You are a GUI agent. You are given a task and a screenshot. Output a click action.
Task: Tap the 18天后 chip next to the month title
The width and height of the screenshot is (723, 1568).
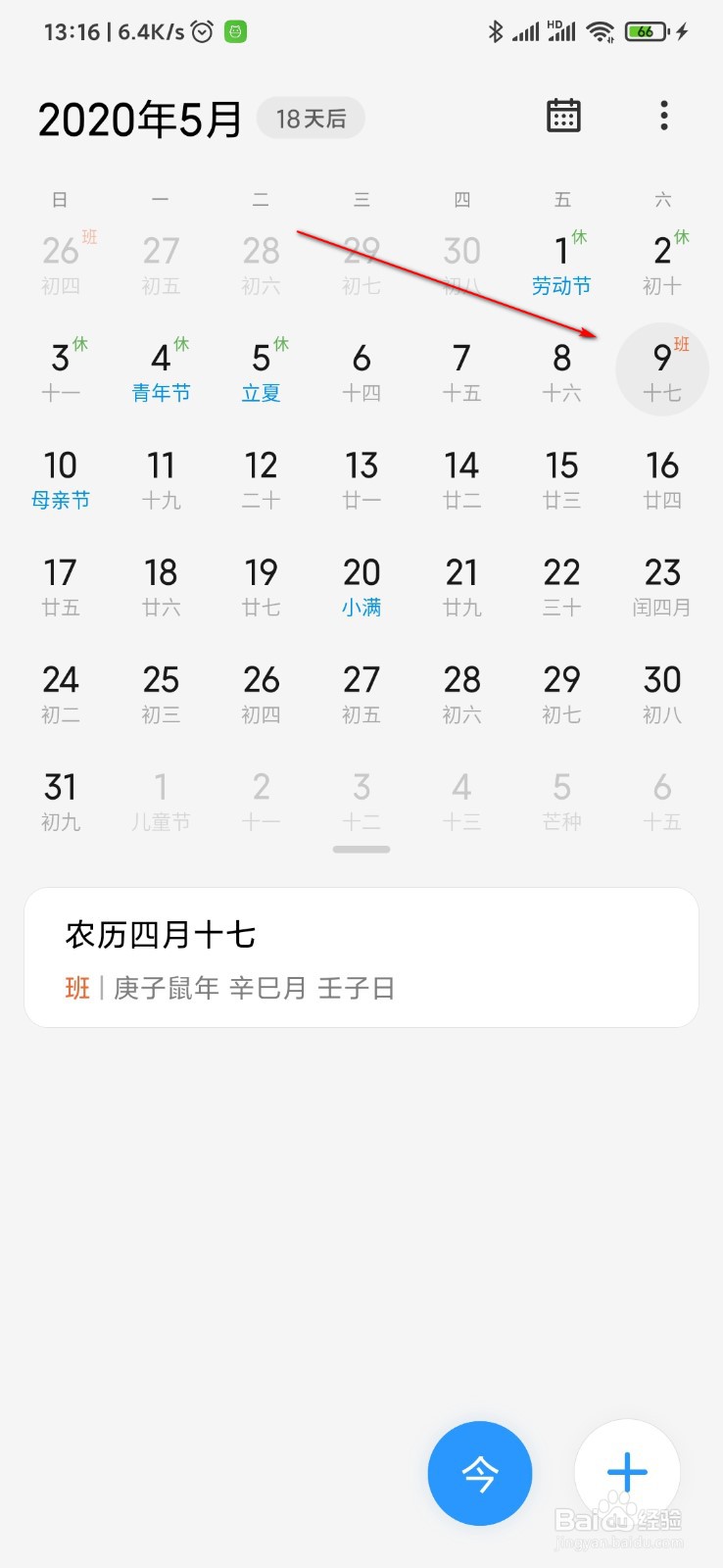point(310,118)
